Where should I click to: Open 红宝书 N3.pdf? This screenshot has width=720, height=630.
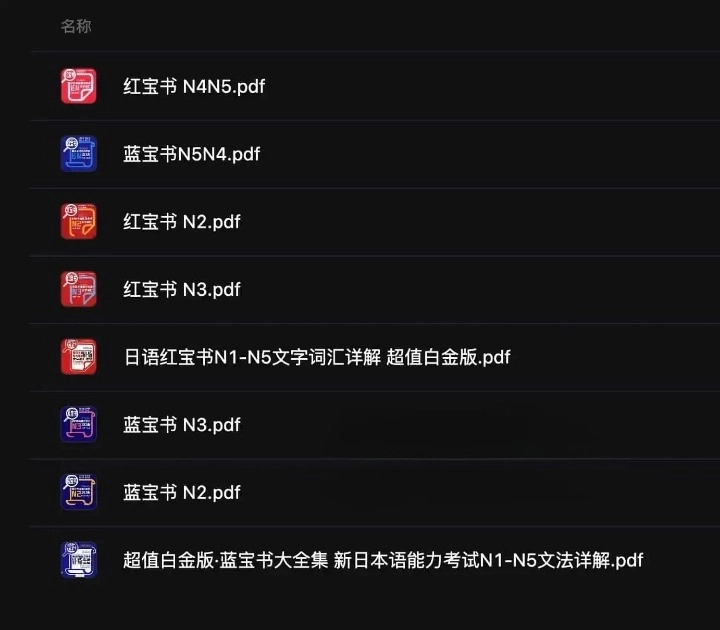[x=181, y=289]
